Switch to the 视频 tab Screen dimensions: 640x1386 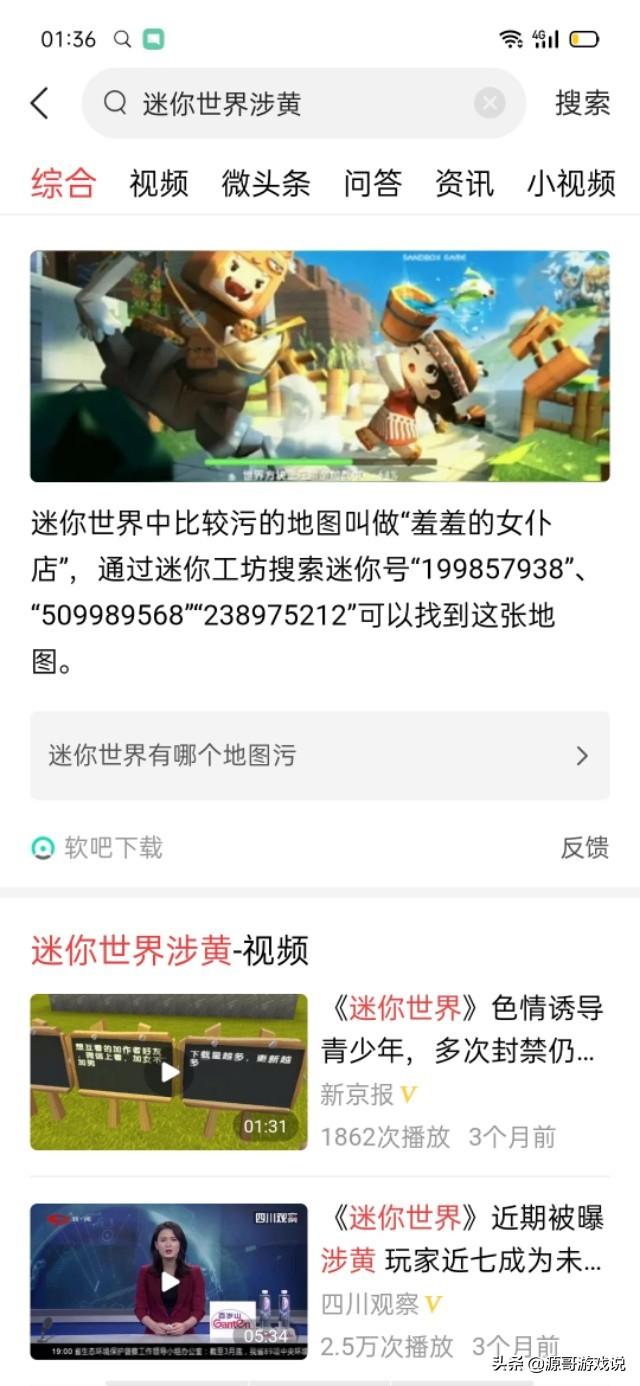click(x=158, y=183)
